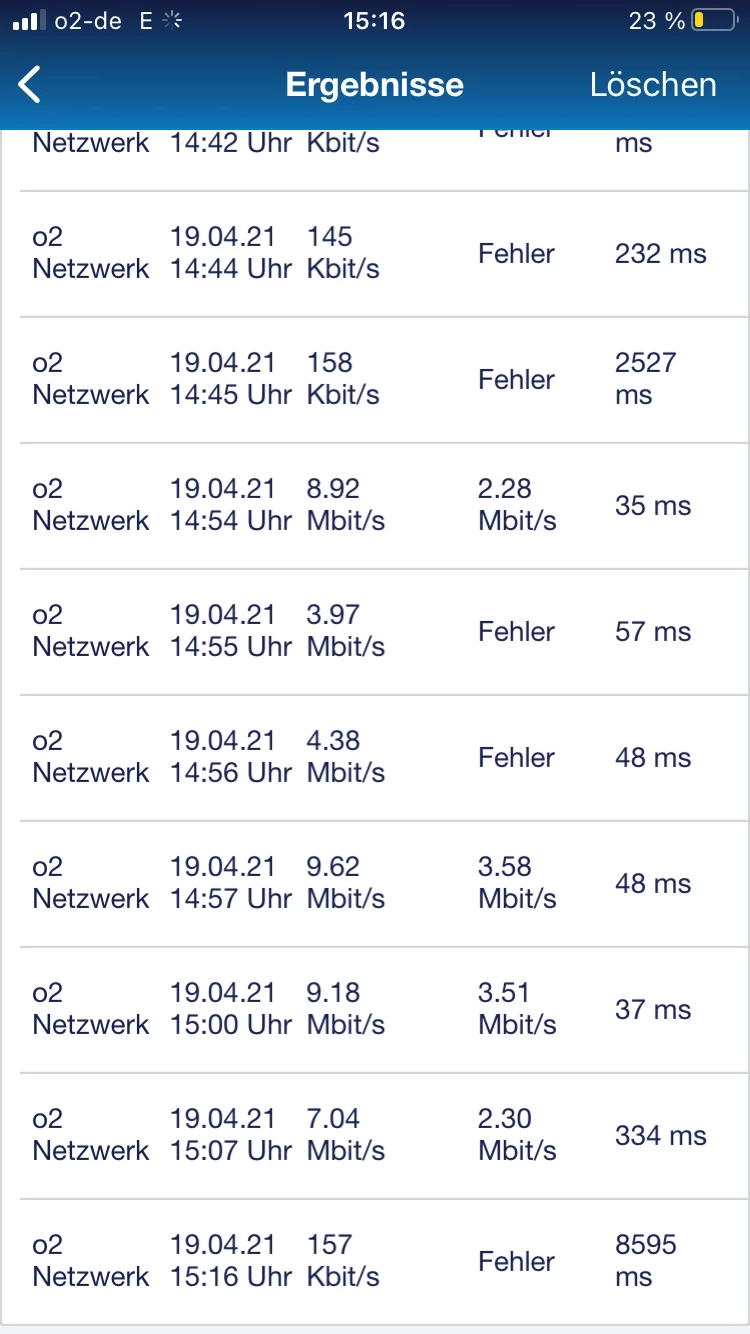Go back from the Ergebnisse screen
Image resolution: width=750 pixels, height=1334 pixels.
pos(31,85)
